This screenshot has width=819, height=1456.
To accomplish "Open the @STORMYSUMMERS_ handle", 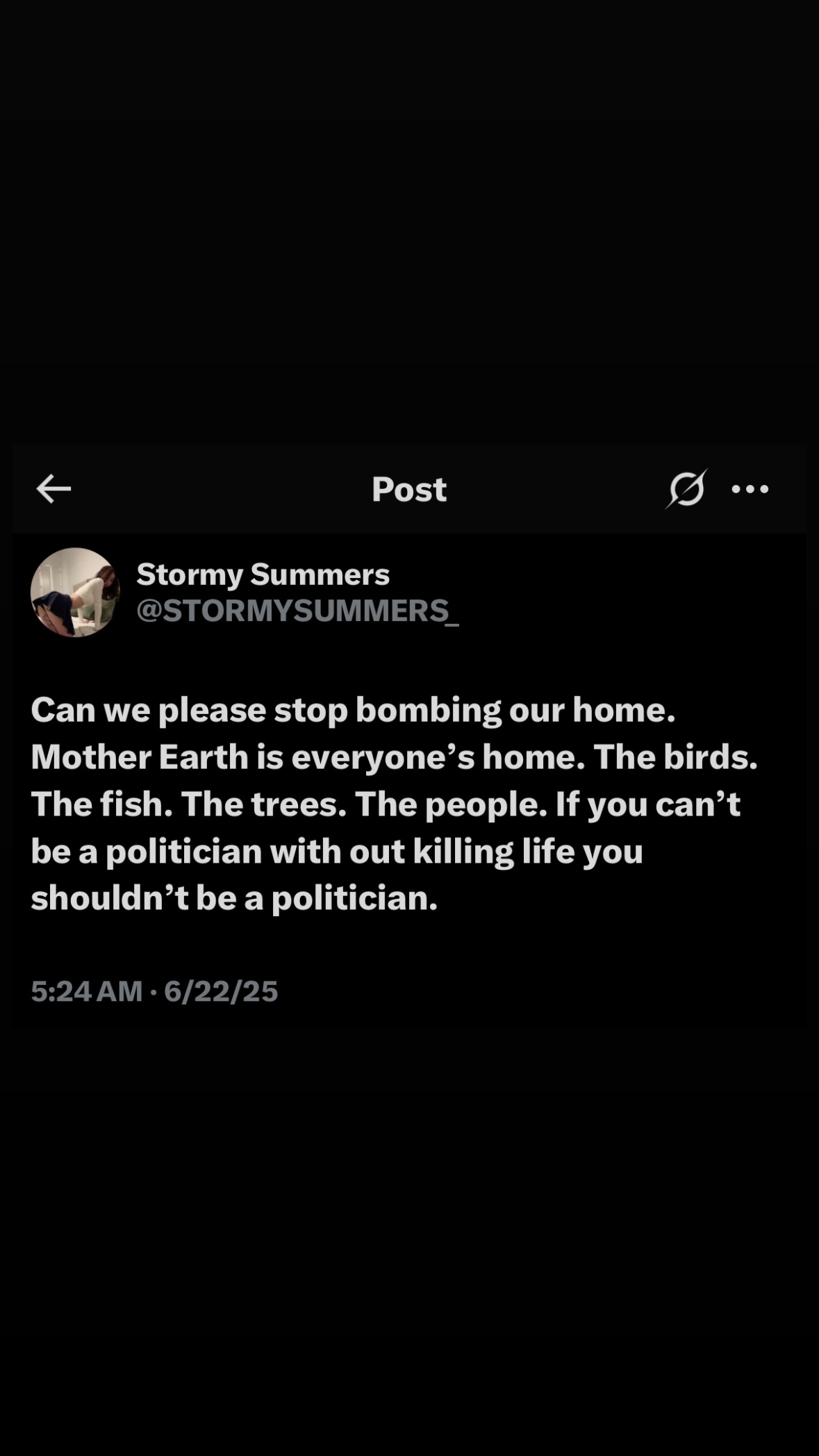I will [x=297, y=611].
